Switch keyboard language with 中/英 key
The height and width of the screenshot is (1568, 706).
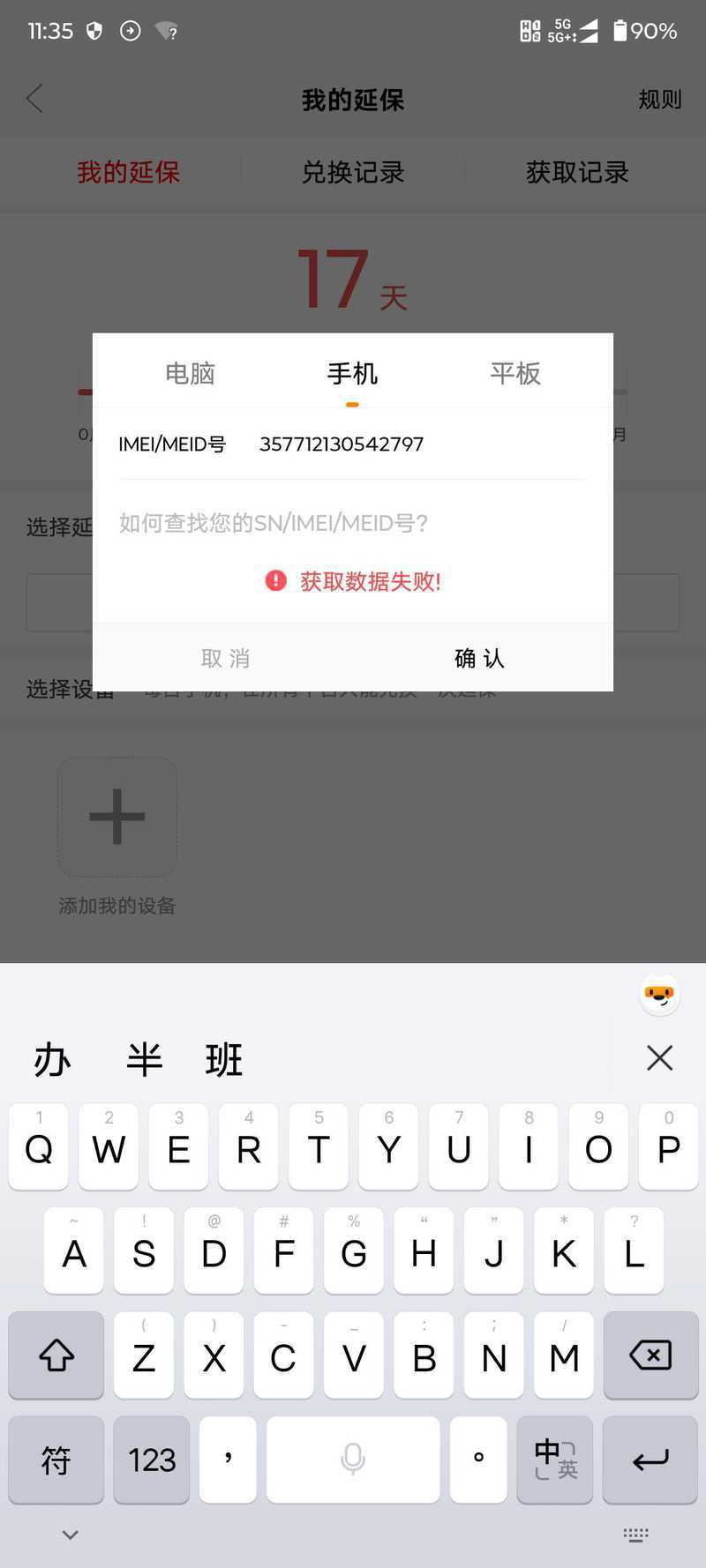tap(556, 1460)
